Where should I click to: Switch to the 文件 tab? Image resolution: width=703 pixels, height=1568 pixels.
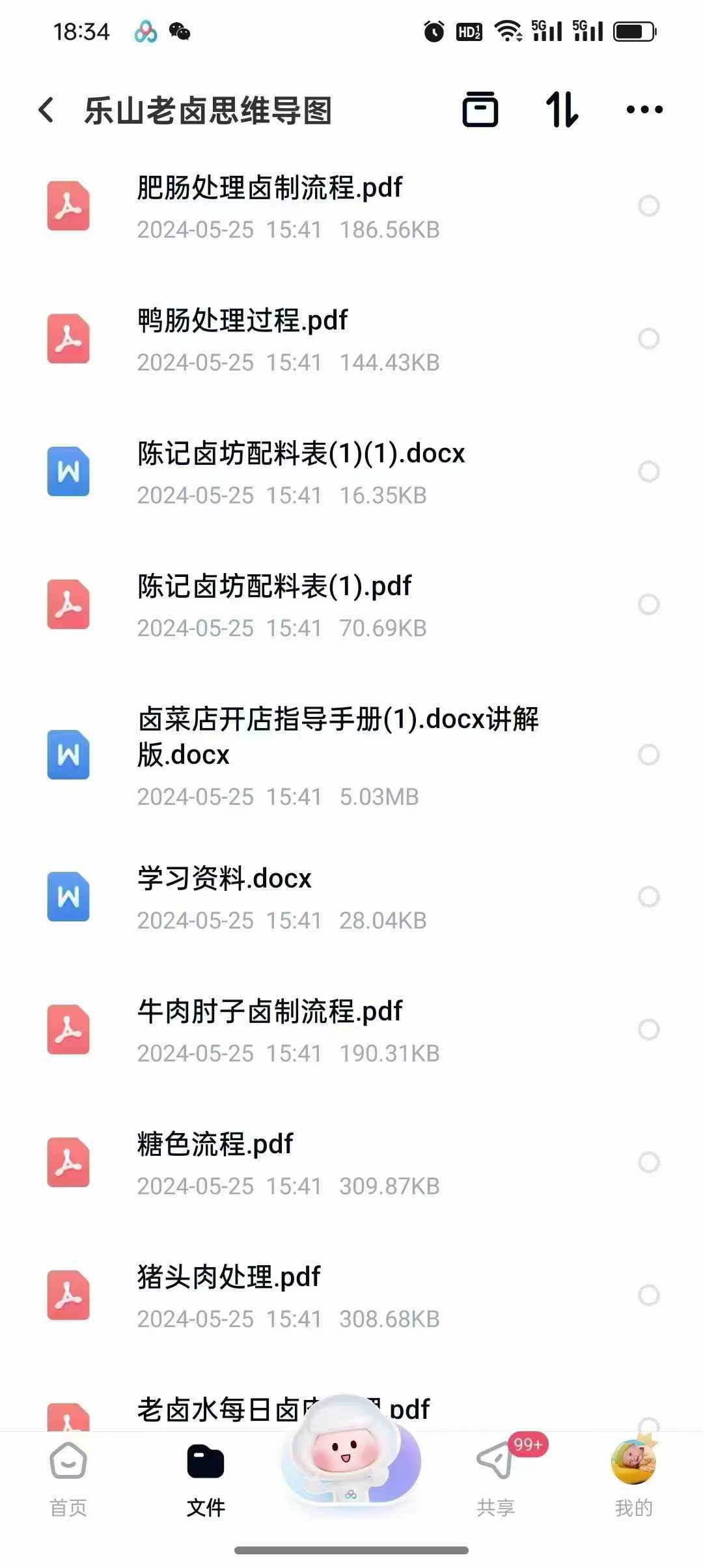click(206, 1479)
